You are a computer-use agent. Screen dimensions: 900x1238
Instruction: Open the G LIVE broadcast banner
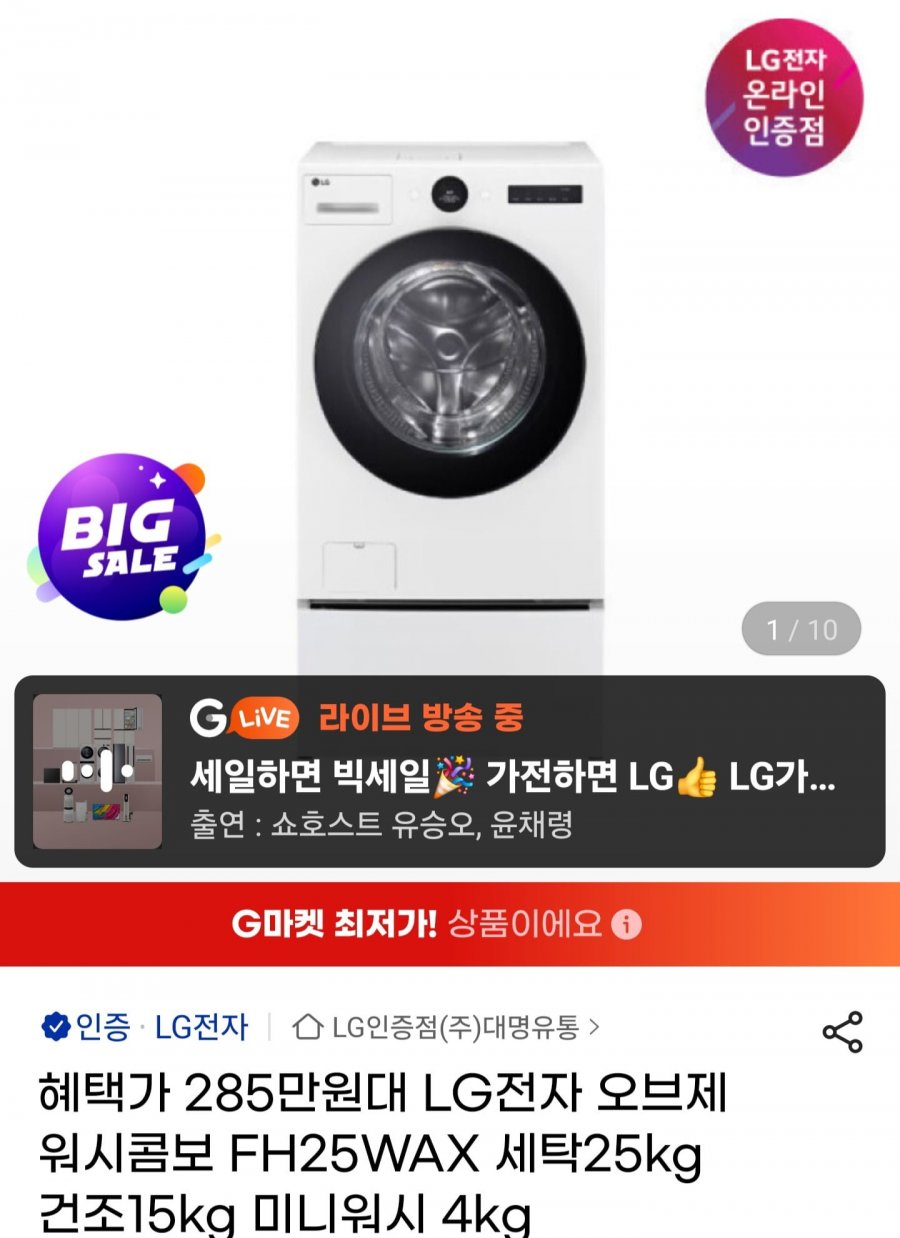[449, 771]
